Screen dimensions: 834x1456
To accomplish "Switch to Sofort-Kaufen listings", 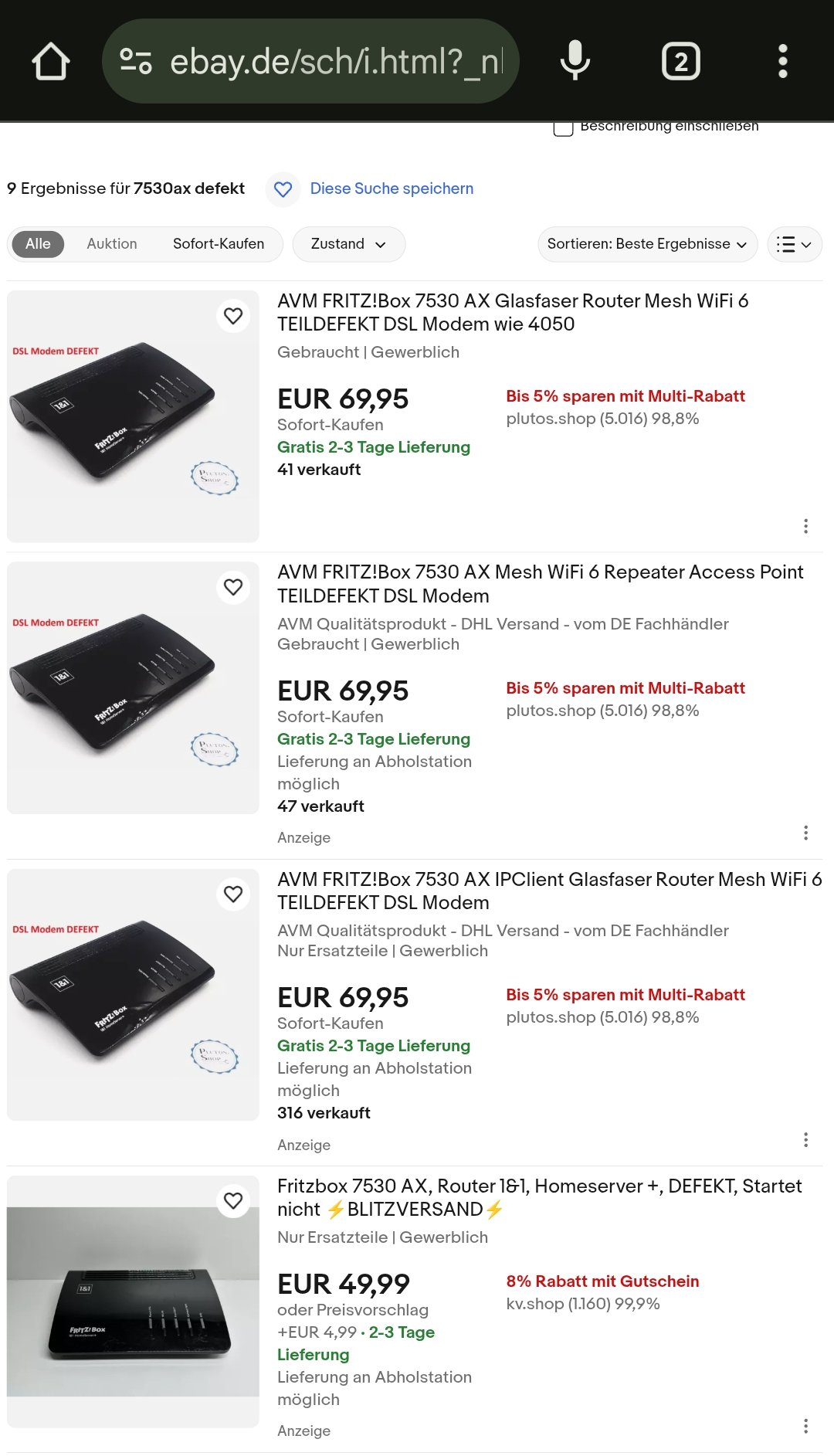I will point(219,244).
